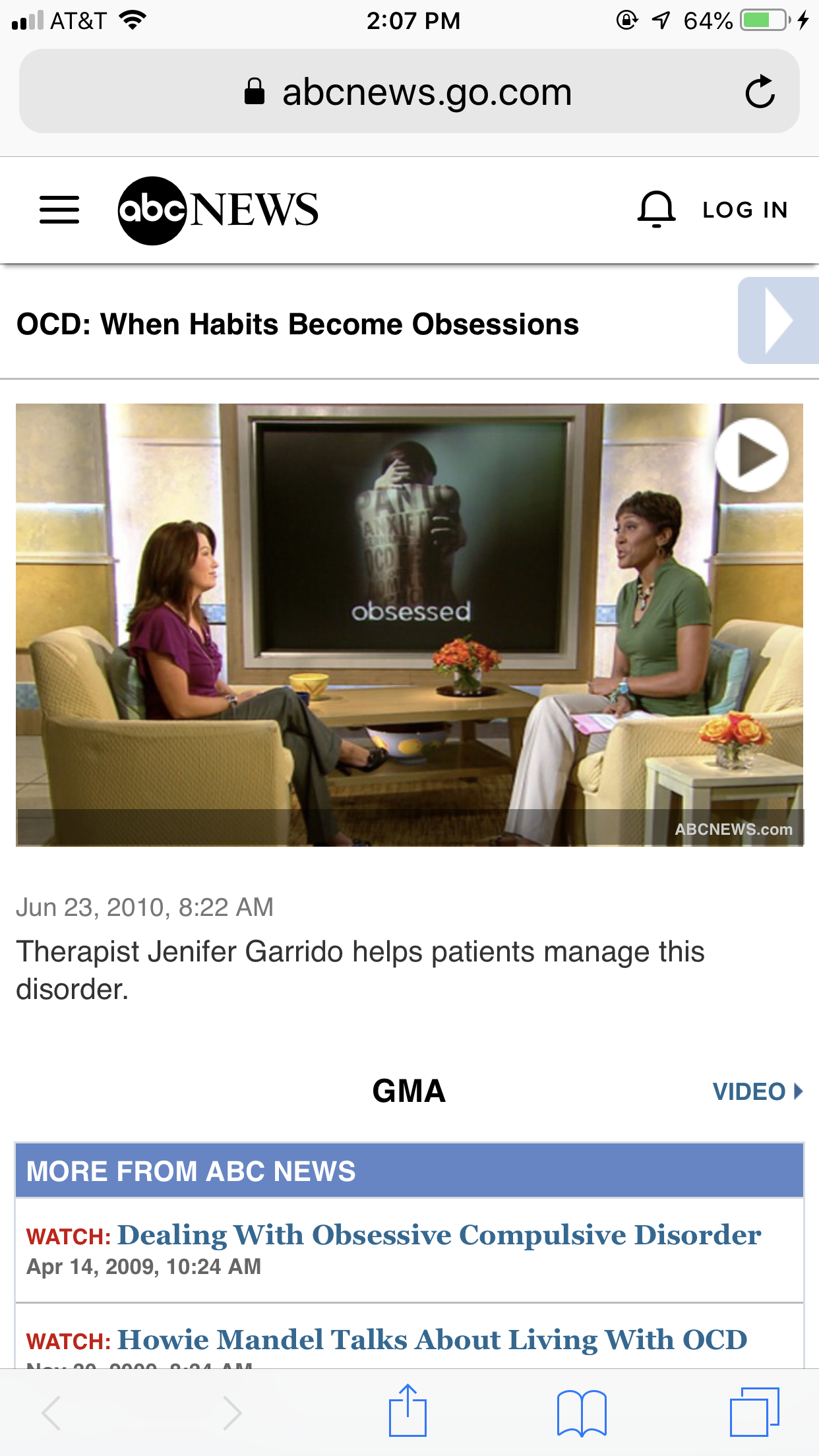Watch Howie Mandel Talks About Living With OCD
The image size is (819, 1456).
[x=432, y=1340]
